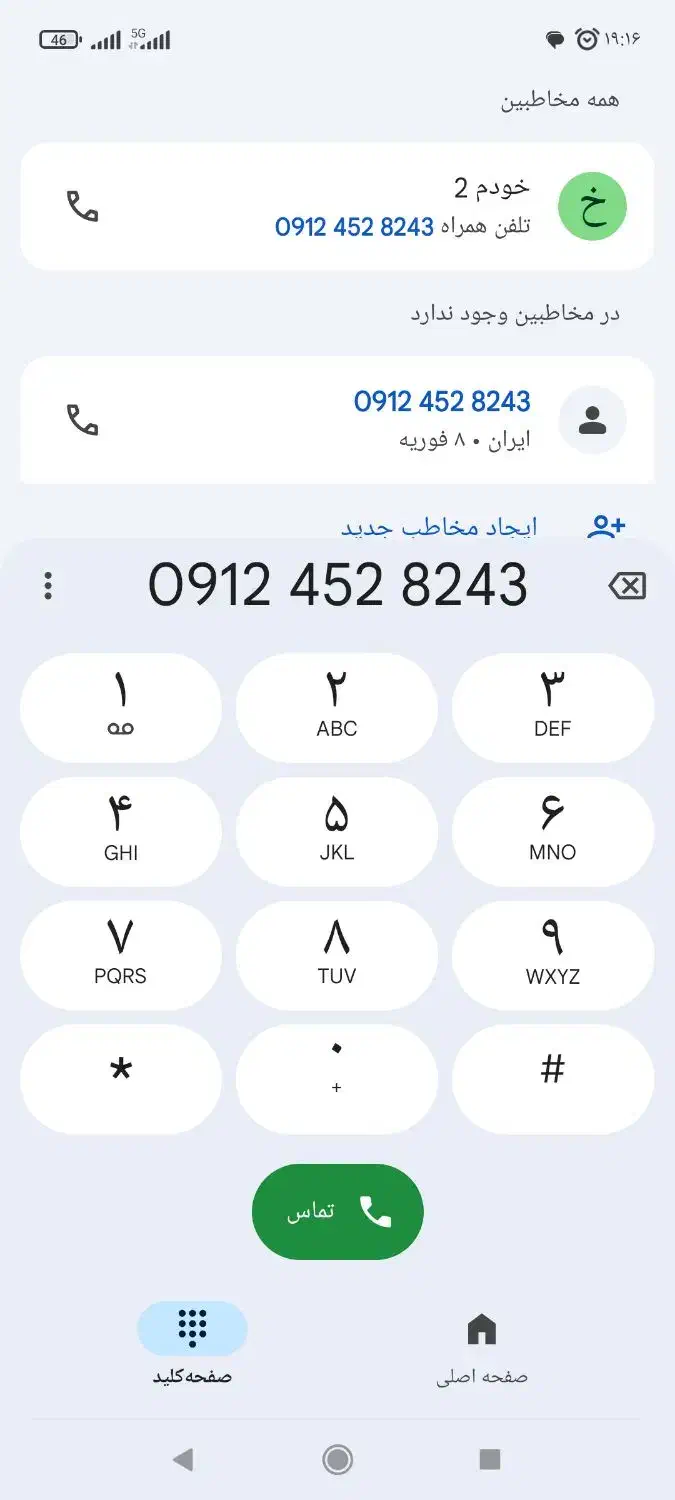Image resolution: width=675 pixels, height=1500 pixels.
Task: Delete the last digit with the backspace icon
Action: (627, 586)
